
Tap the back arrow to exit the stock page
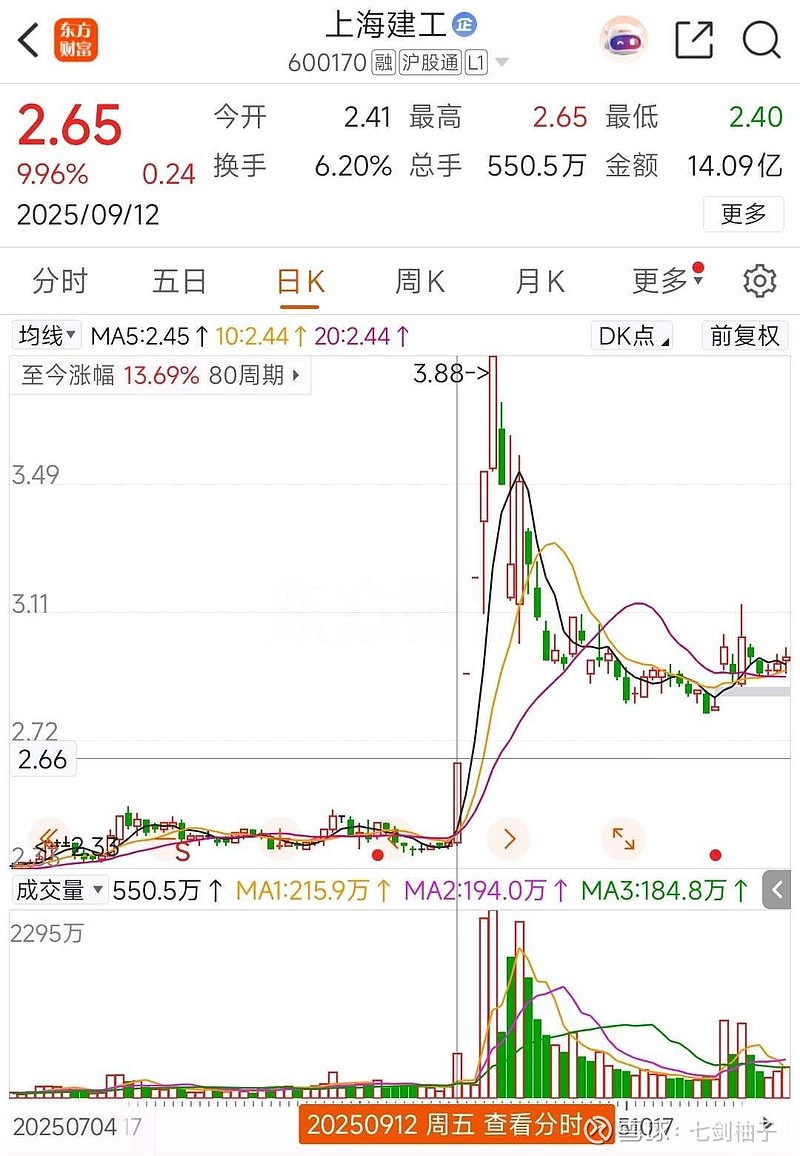[x=26, y=40]
